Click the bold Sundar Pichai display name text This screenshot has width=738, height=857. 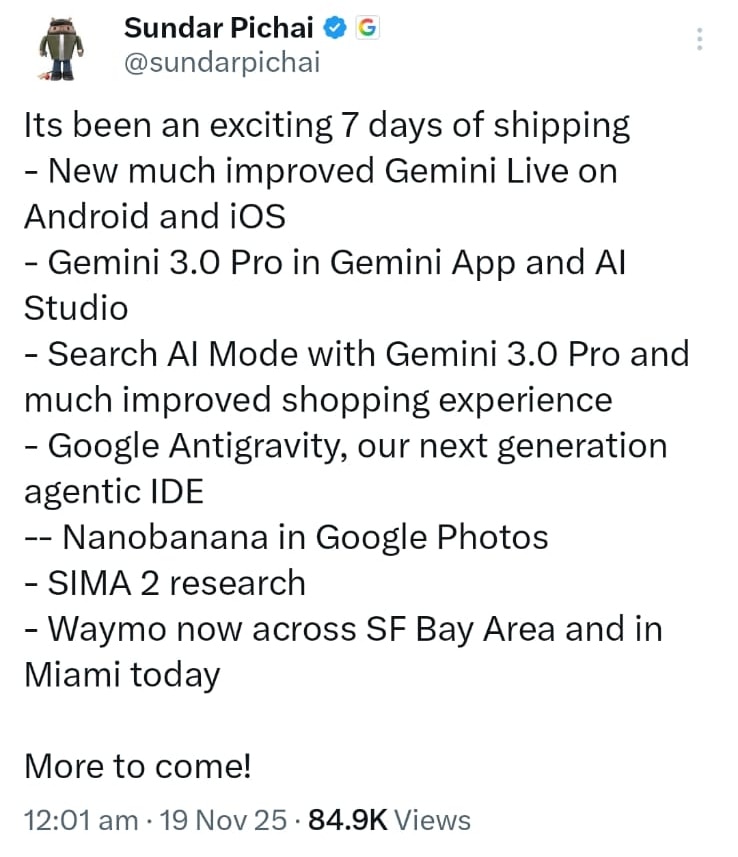pyautogui.click(x=218, y=28)
